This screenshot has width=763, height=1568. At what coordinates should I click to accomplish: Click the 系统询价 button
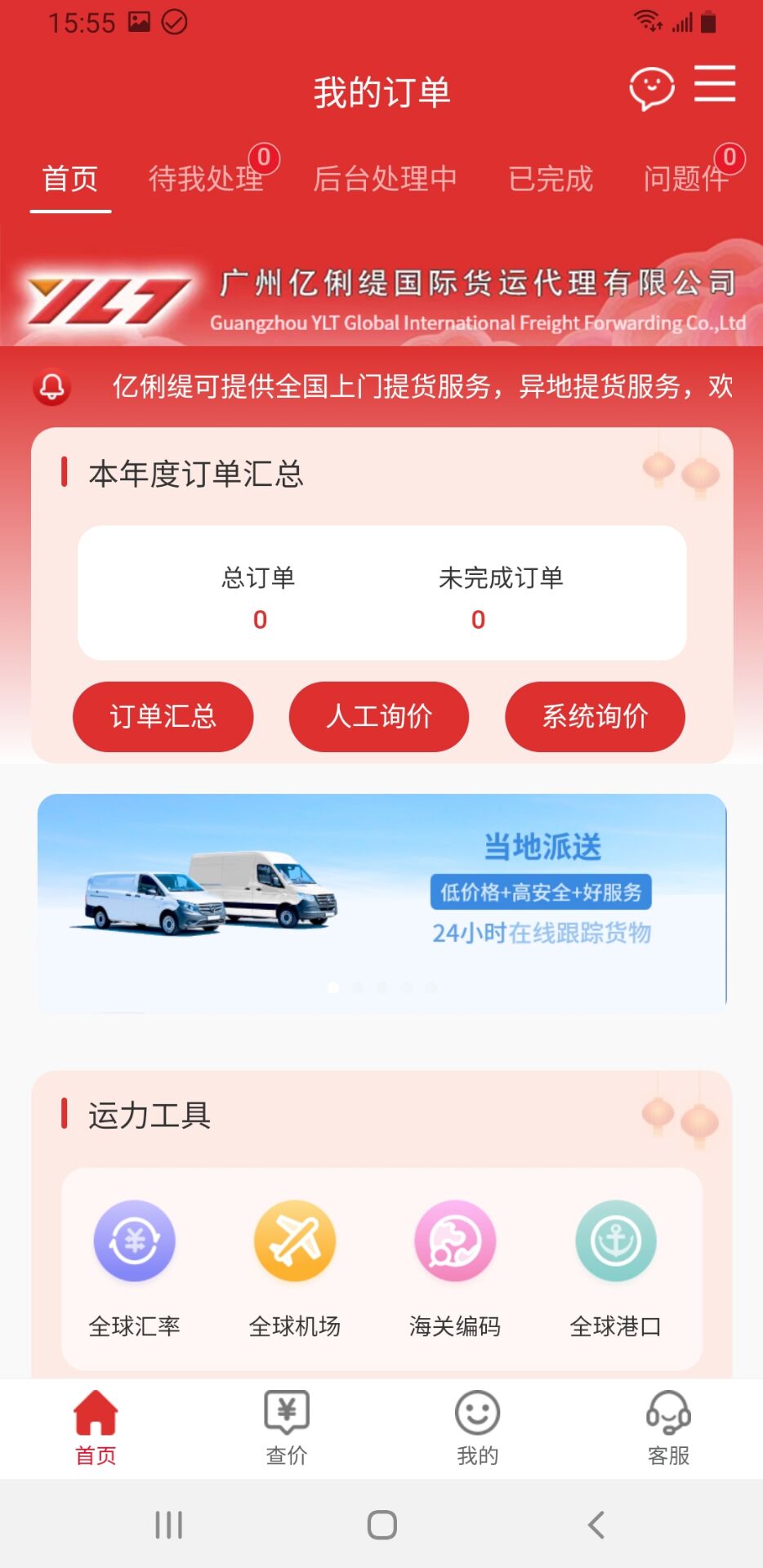pyautogui.click(x=595, y=716)
